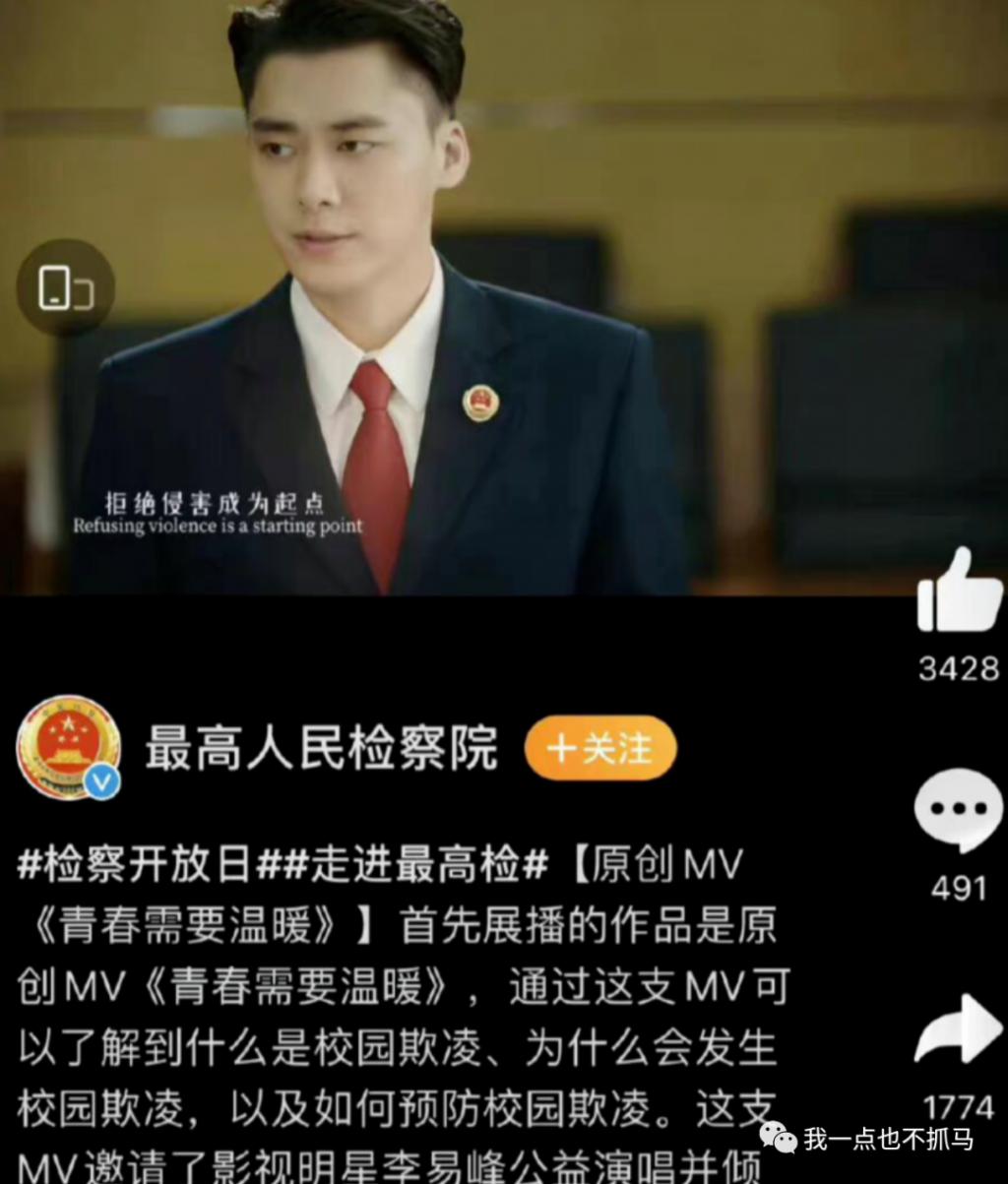
Task: Toggle the screen orientation icon on the video
Action: click(x=65, y=287)
